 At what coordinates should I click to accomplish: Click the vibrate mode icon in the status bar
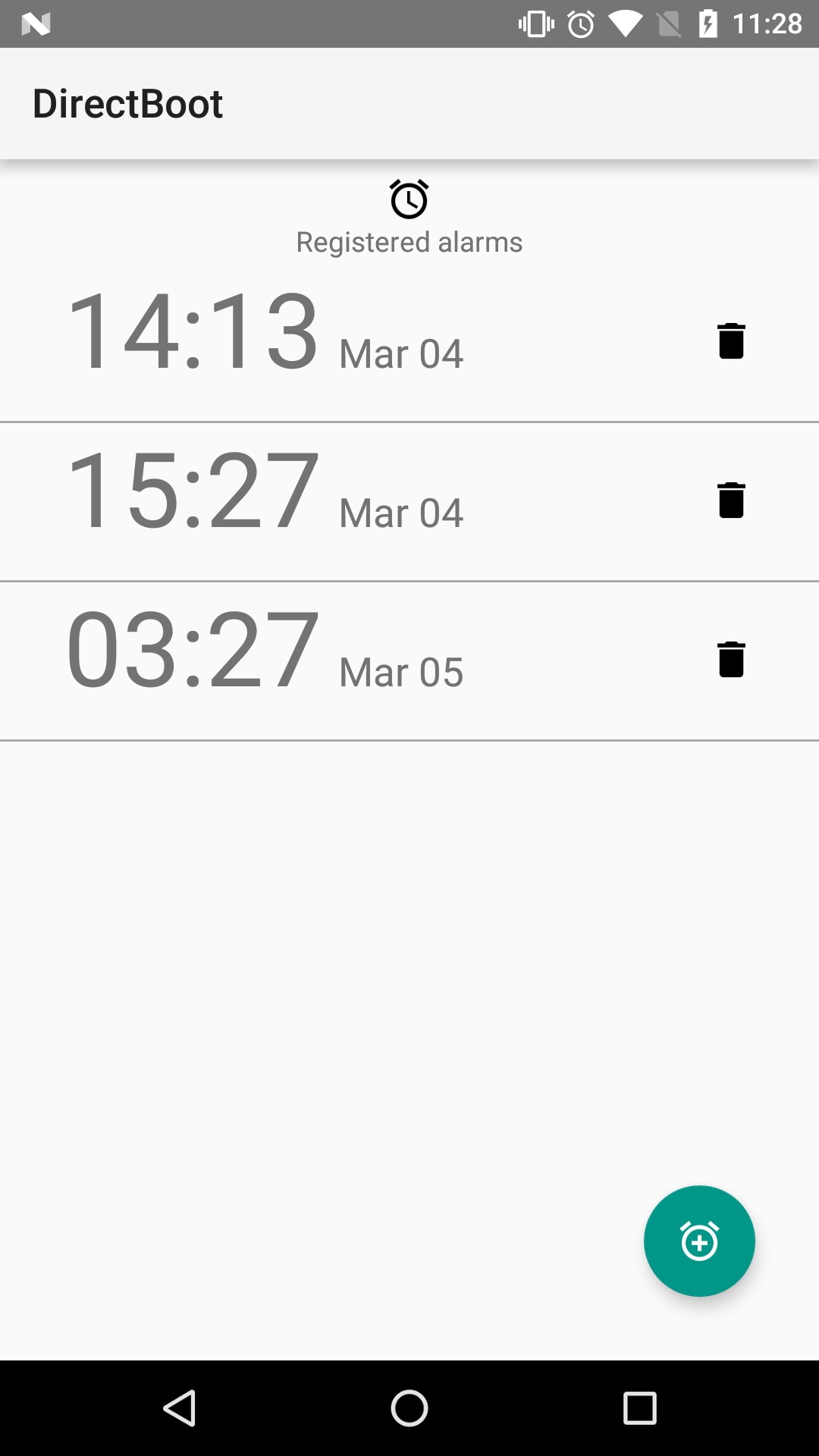click(535, 23)
